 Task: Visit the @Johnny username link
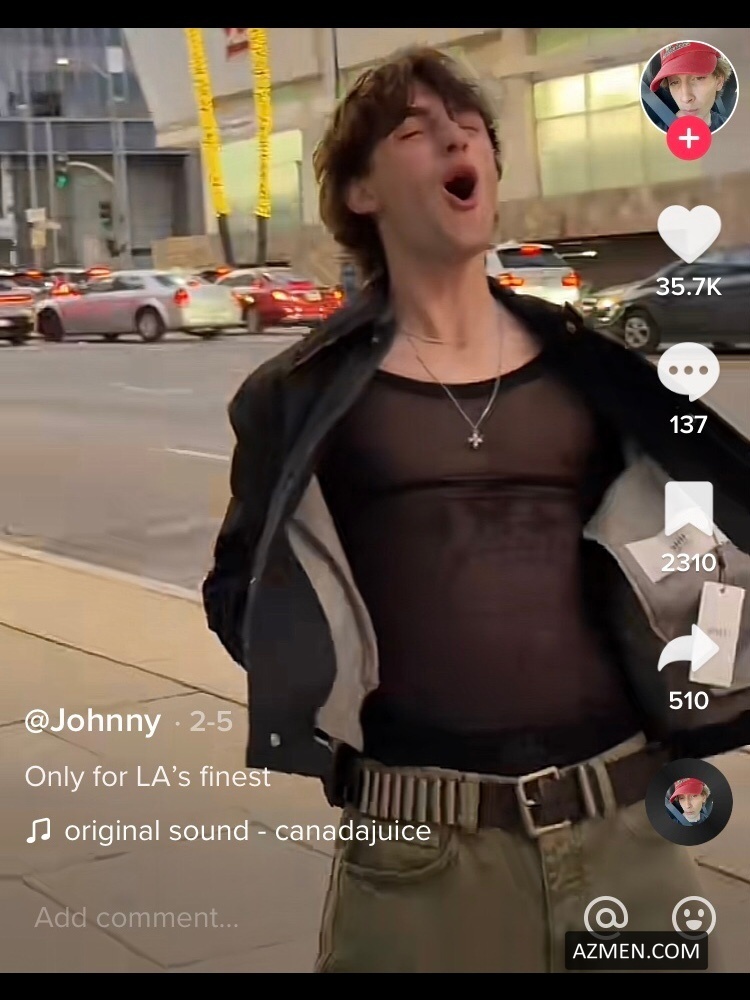tap(92, 722)
